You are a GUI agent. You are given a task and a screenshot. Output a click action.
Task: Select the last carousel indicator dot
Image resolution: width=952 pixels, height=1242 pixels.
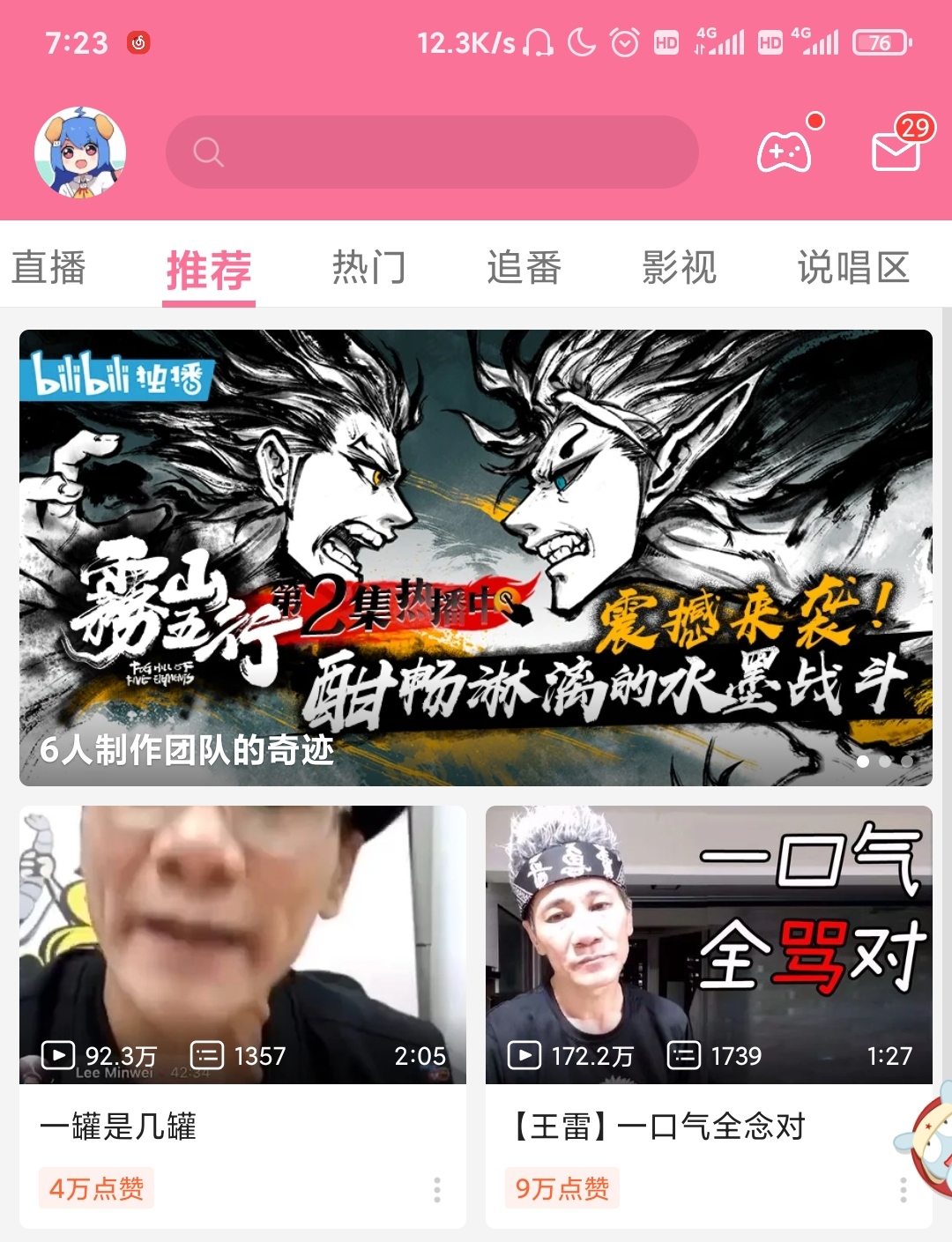click(909, 762)
